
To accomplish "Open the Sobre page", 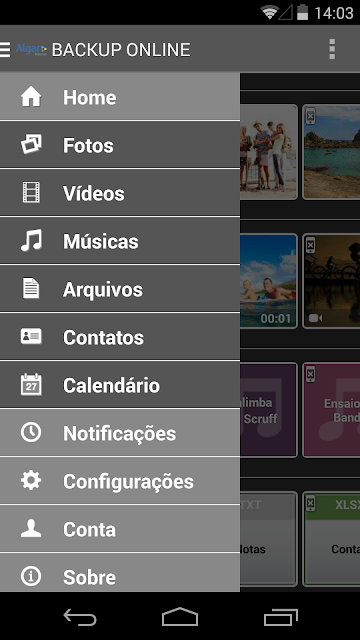I will 120,573.
